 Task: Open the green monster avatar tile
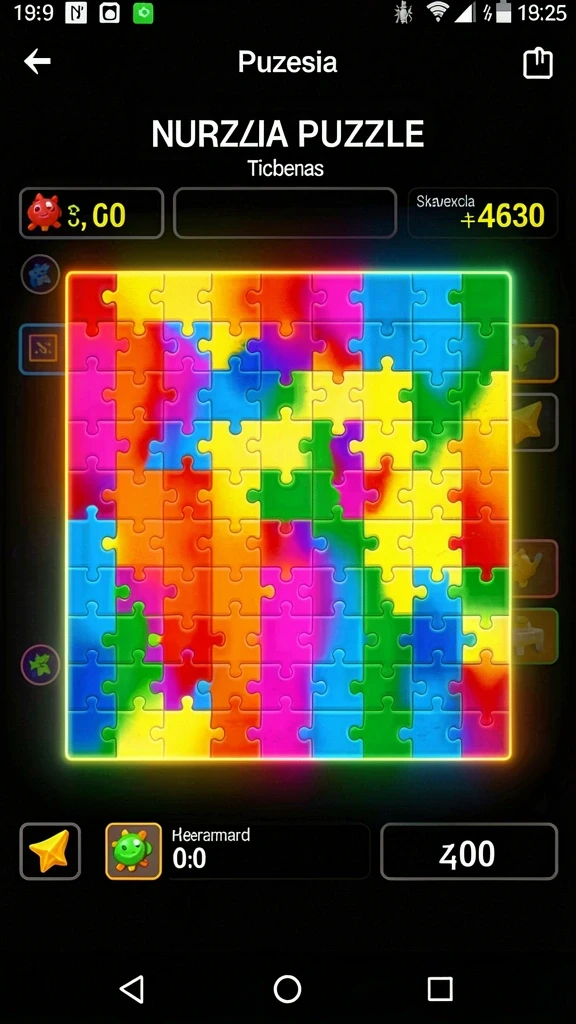pyautogui.click(x=133, y=851)
